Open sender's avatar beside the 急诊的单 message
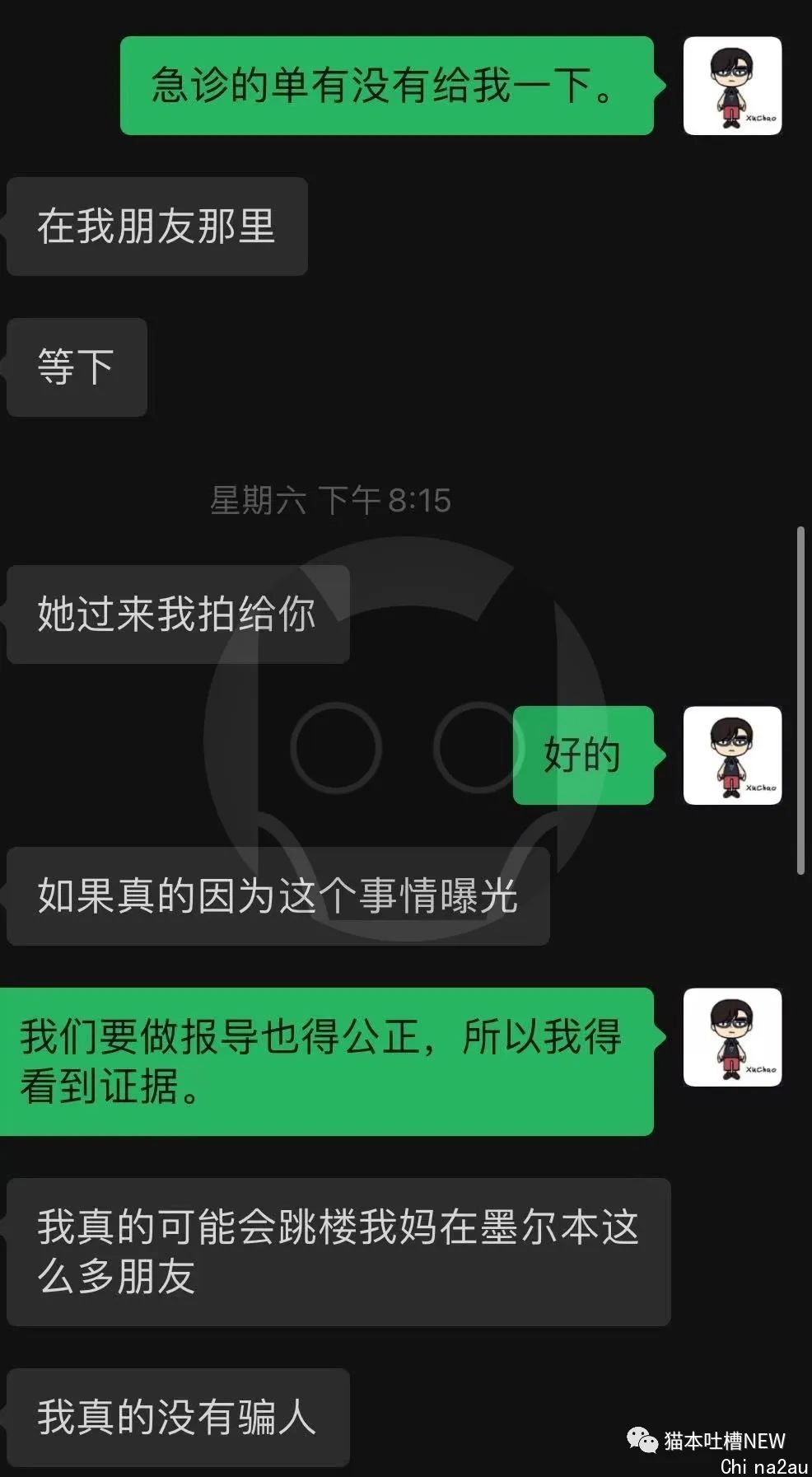The width and height of the screenshot is (812, 1477). [732, 86]
